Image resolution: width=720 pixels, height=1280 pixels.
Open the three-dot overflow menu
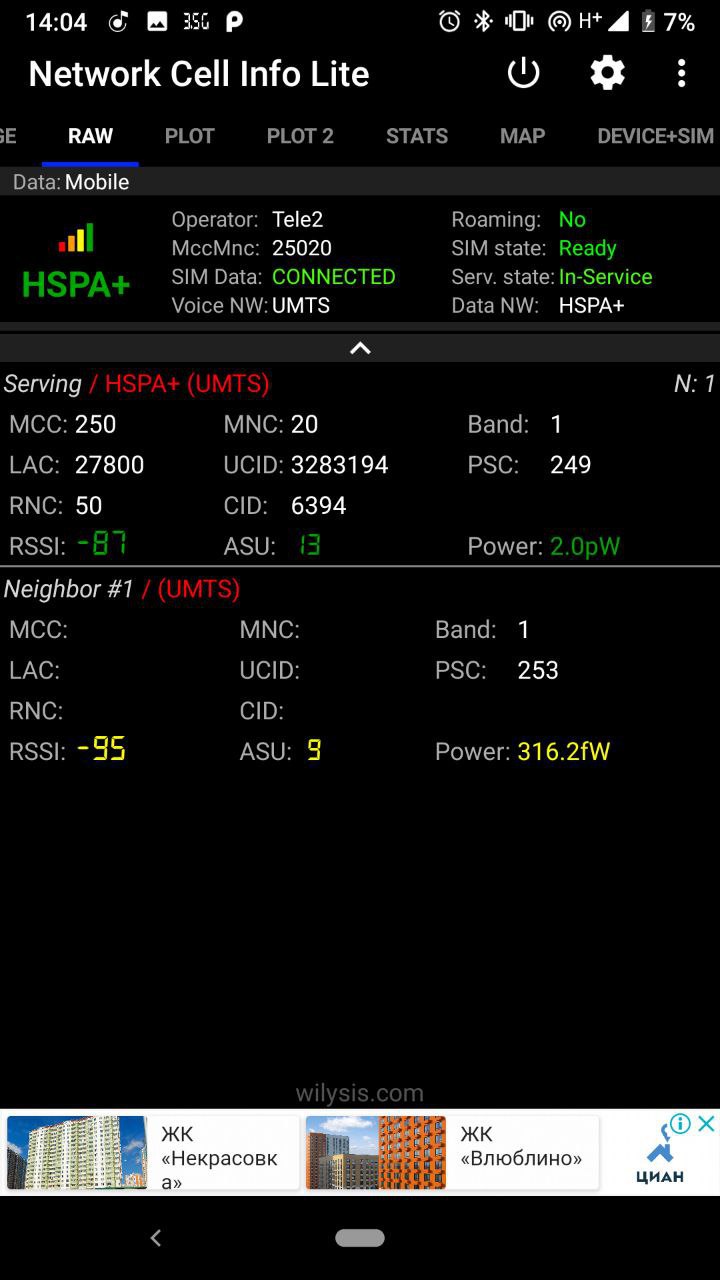click(681, 73)
